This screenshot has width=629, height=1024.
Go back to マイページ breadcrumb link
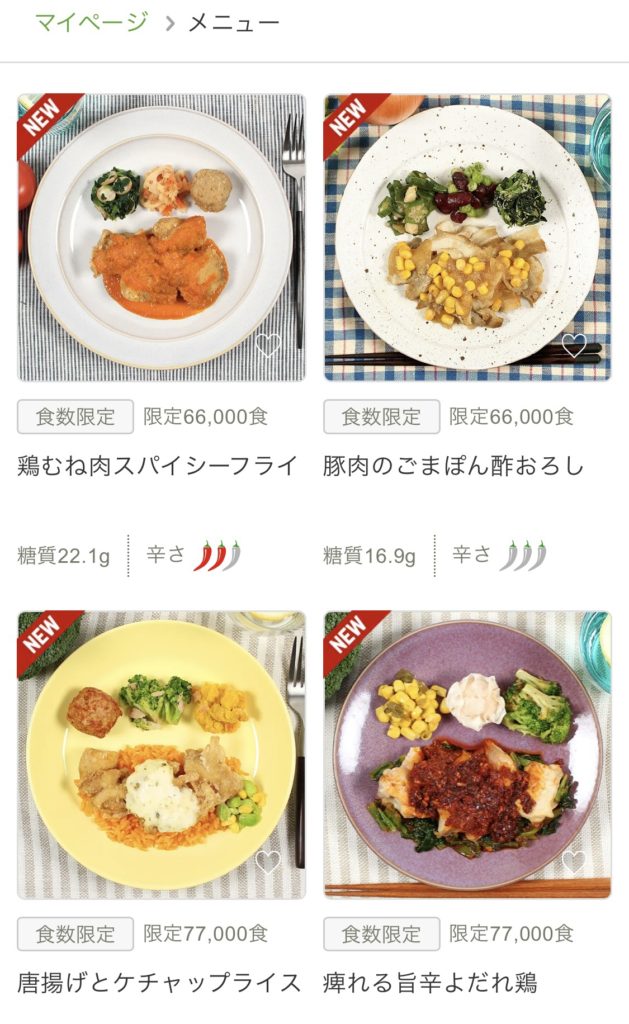tap(91, 22)
